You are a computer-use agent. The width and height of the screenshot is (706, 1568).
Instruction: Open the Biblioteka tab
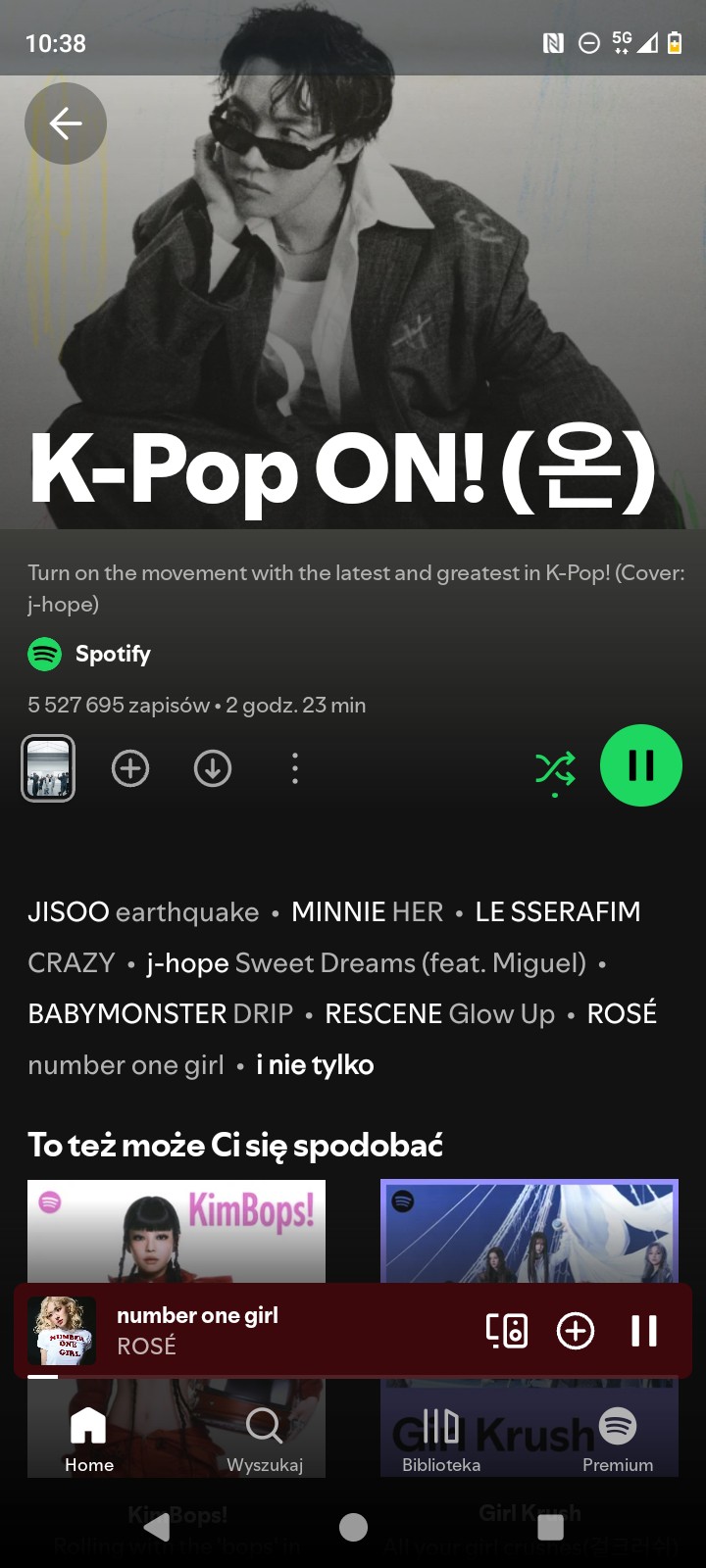(441, 1439)
